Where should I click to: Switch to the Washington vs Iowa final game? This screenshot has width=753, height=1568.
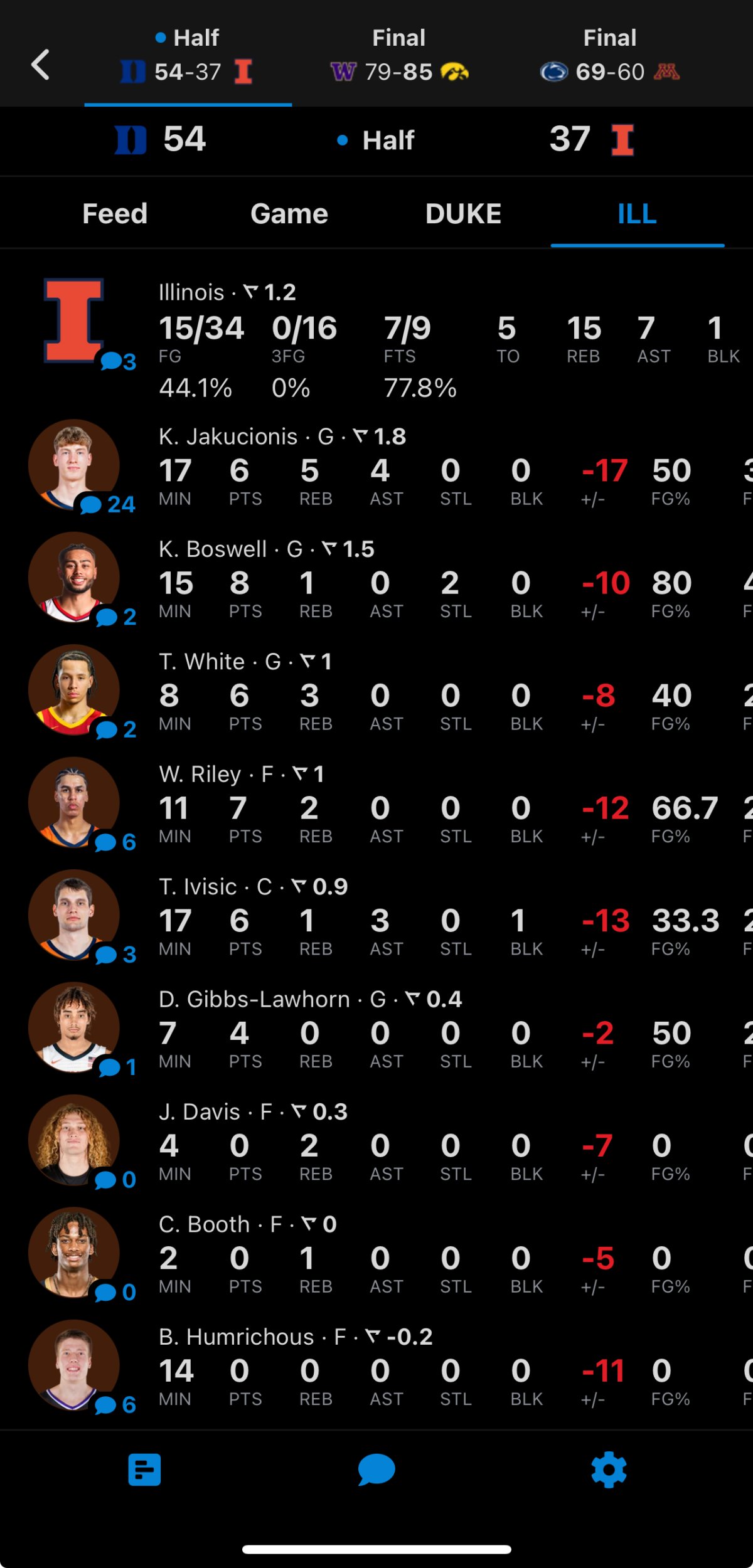pos(399,55)
